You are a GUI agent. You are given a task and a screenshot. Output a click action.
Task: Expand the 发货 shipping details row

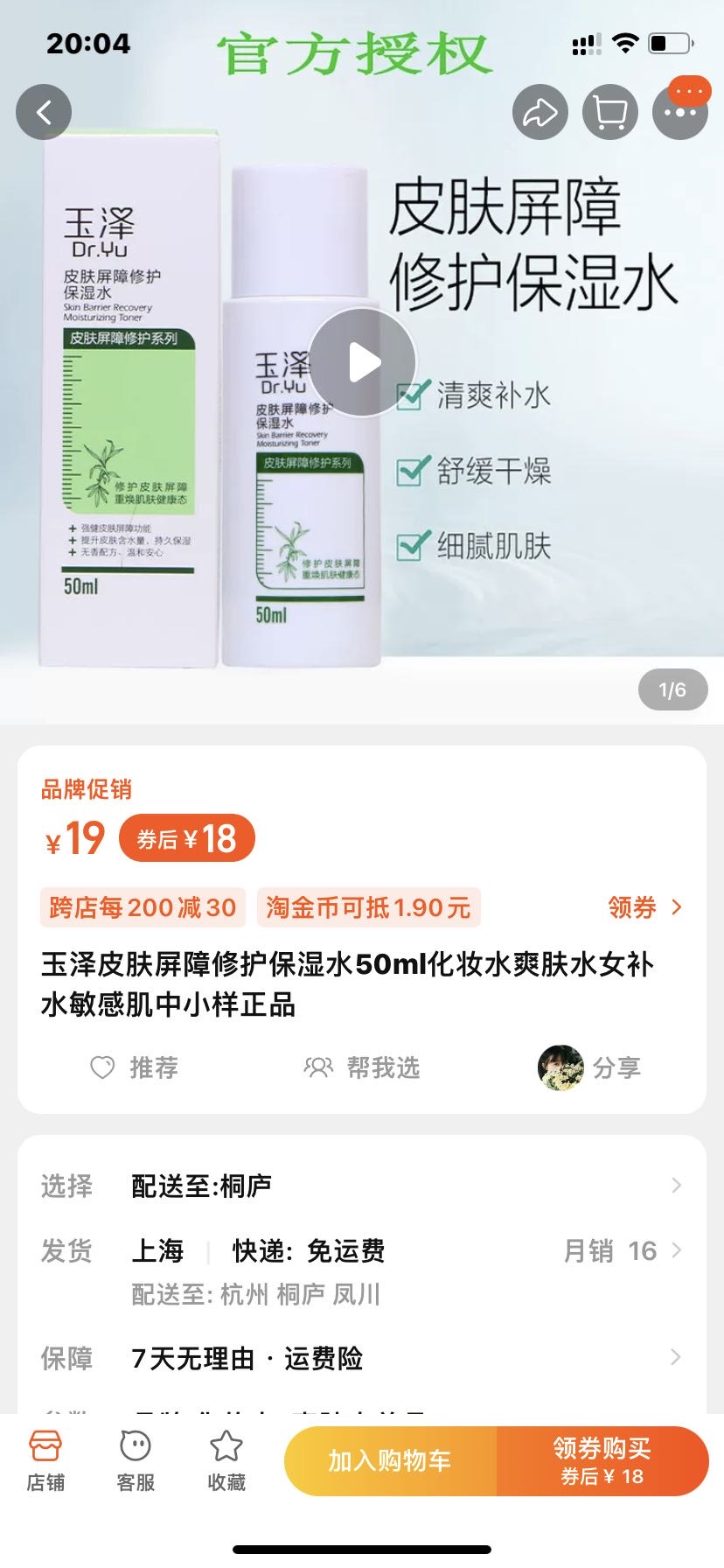click(362, 1251)
